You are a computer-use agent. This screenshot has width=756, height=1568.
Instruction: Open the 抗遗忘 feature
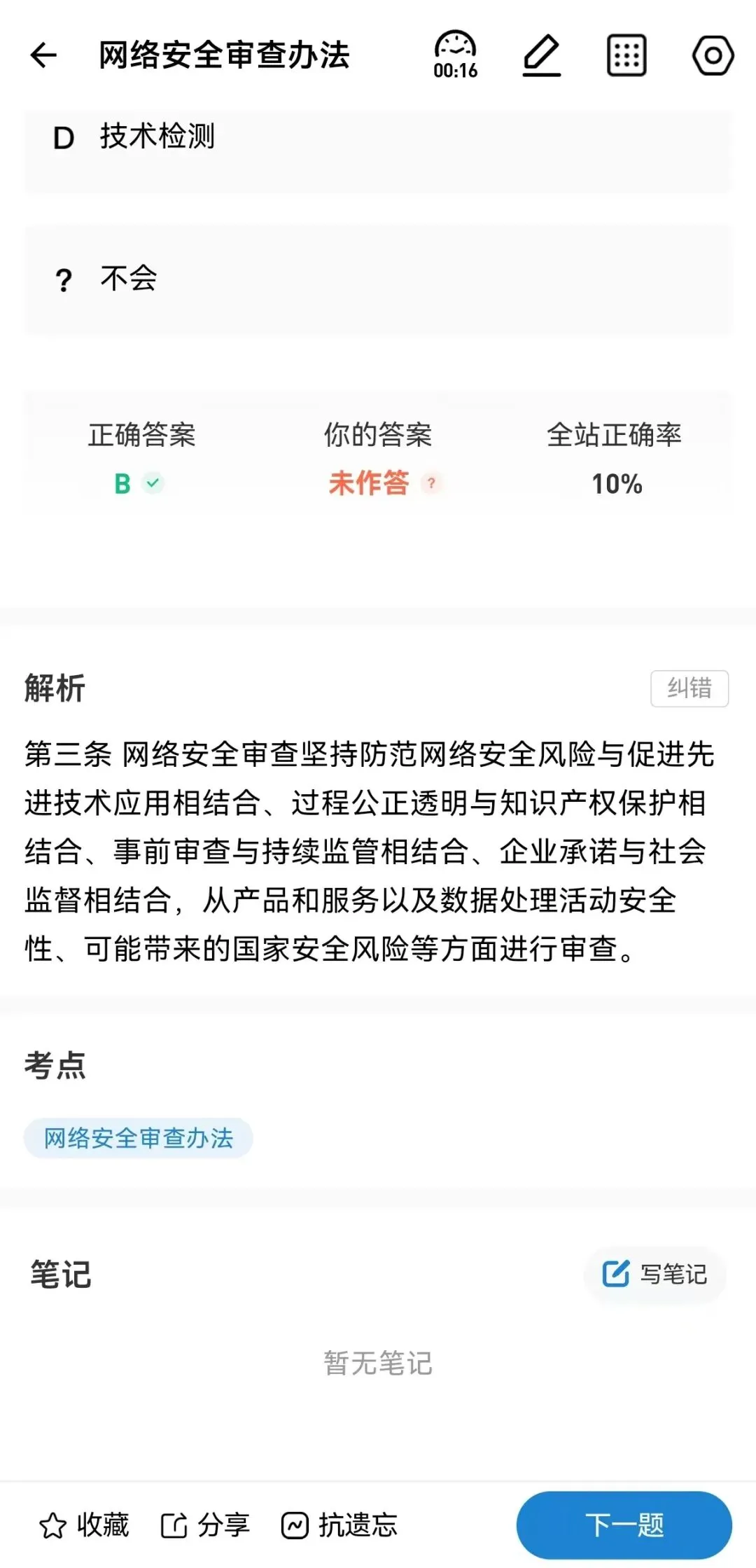pos(339,1525)
